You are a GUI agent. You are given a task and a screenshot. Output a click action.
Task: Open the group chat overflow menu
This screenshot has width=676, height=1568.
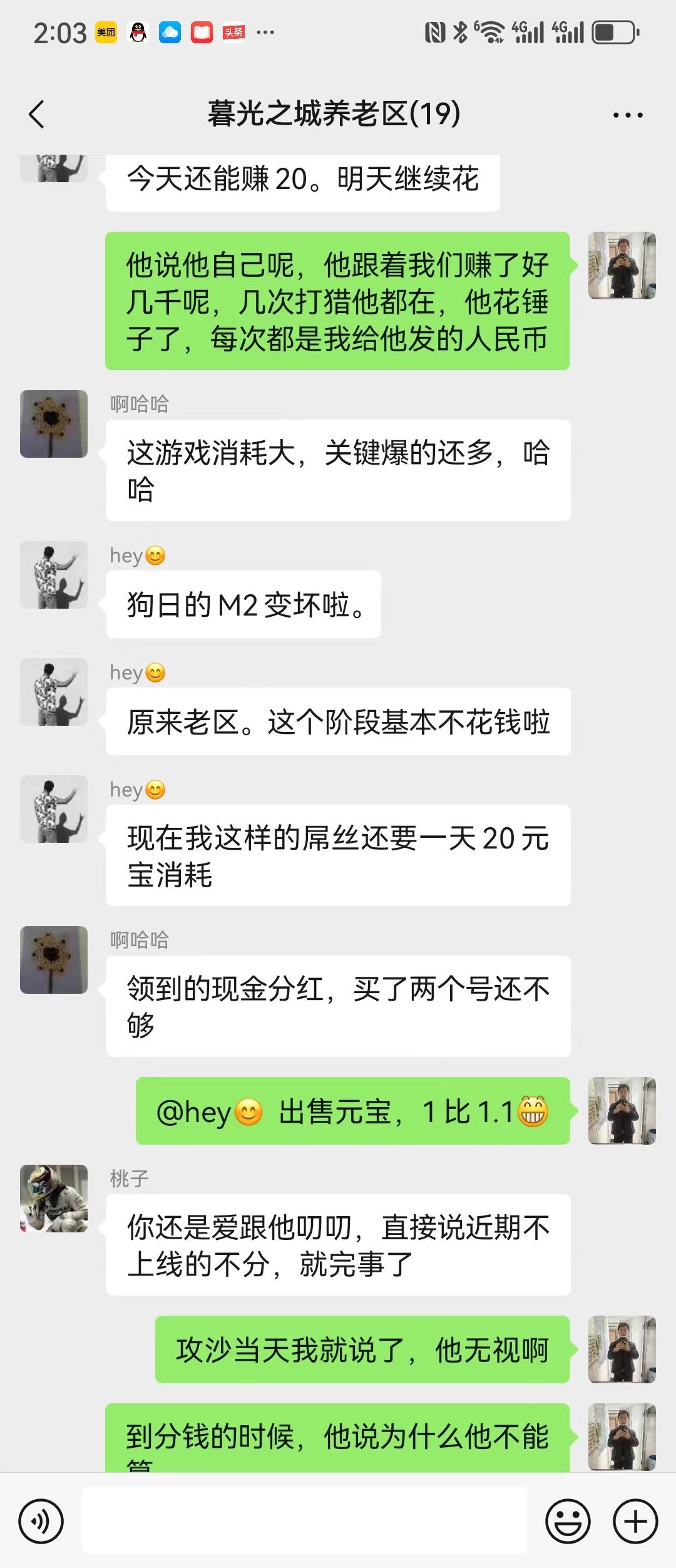coord(627,115)
